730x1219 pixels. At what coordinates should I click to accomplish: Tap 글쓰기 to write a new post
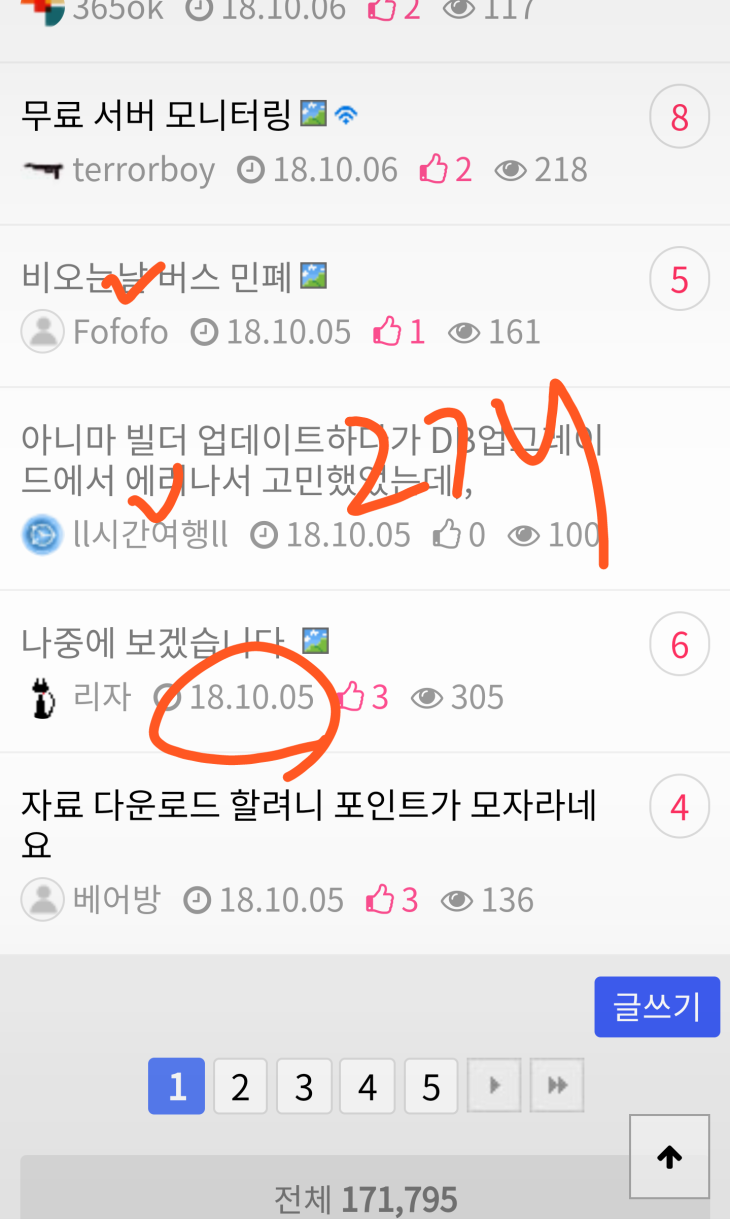point(657,1006)
